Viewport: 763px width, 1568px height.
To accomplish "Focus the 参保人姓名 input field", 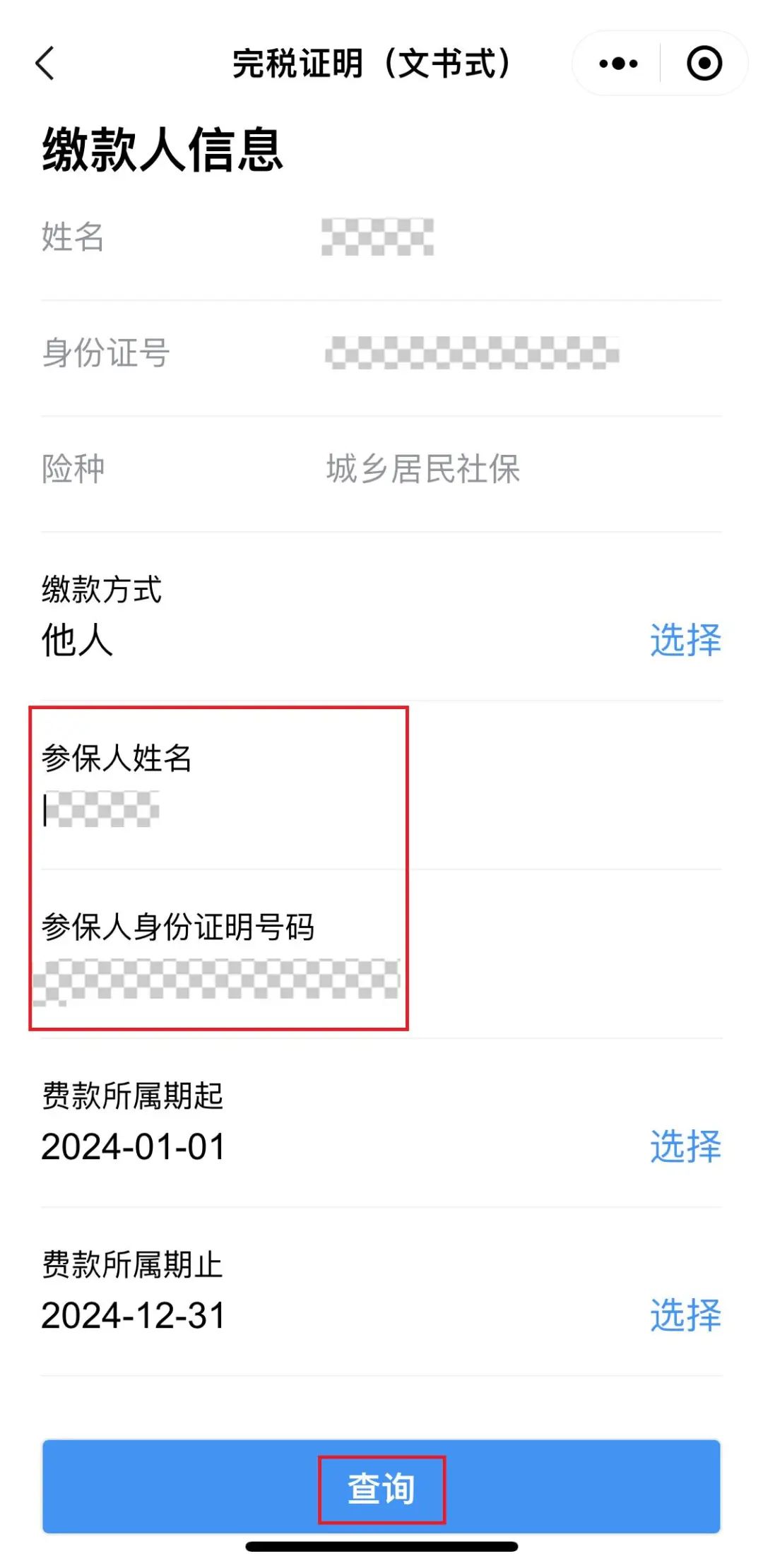I will click(381, 809).
